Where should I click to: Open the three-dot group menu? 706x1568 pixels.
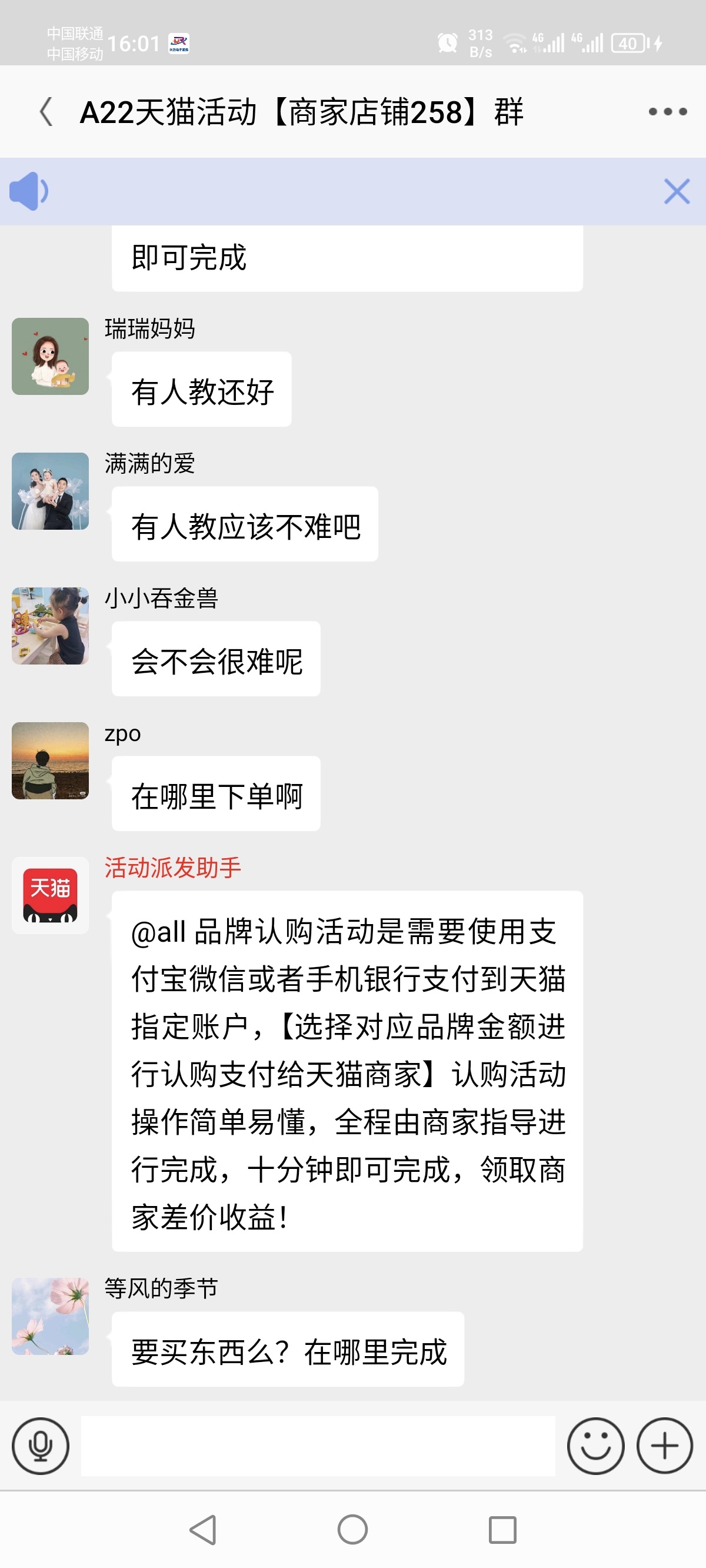(x=667, y=112)
